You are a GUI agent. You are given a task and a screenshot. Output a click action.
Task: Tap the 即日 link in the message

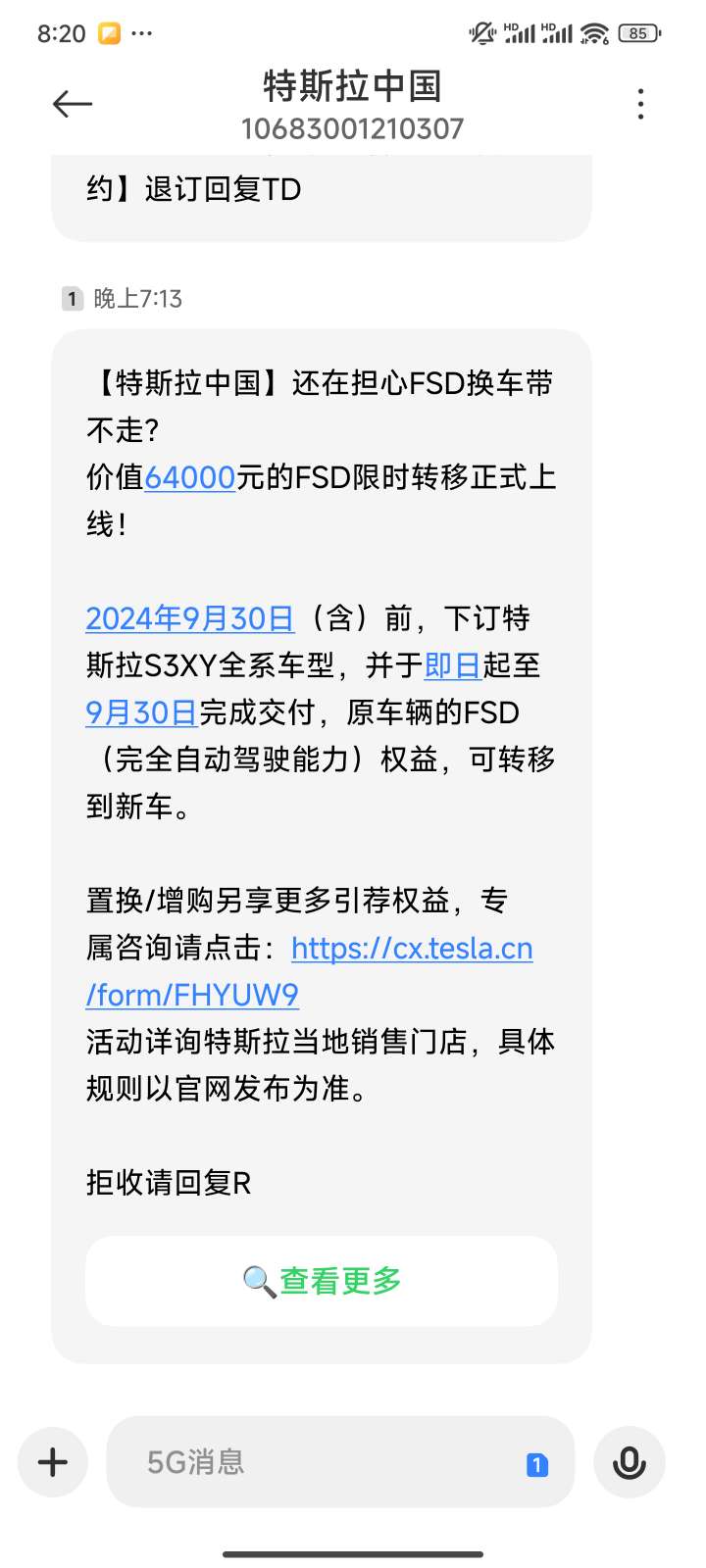pyautogui.click(x=450, y=665)
